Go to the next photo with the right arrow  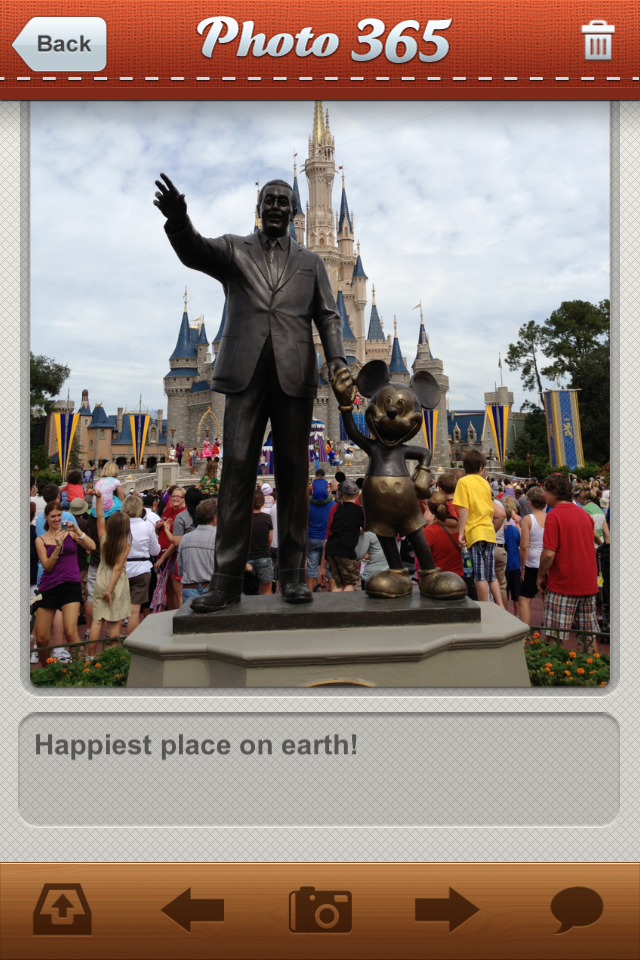point(447,909)
